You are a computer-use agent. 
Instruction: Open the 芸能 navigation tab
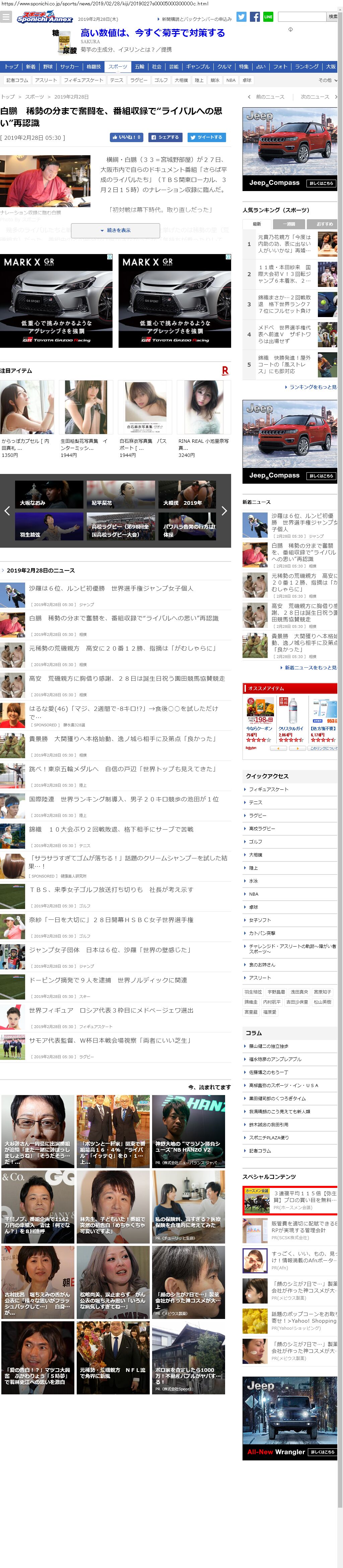coord(174,66)
